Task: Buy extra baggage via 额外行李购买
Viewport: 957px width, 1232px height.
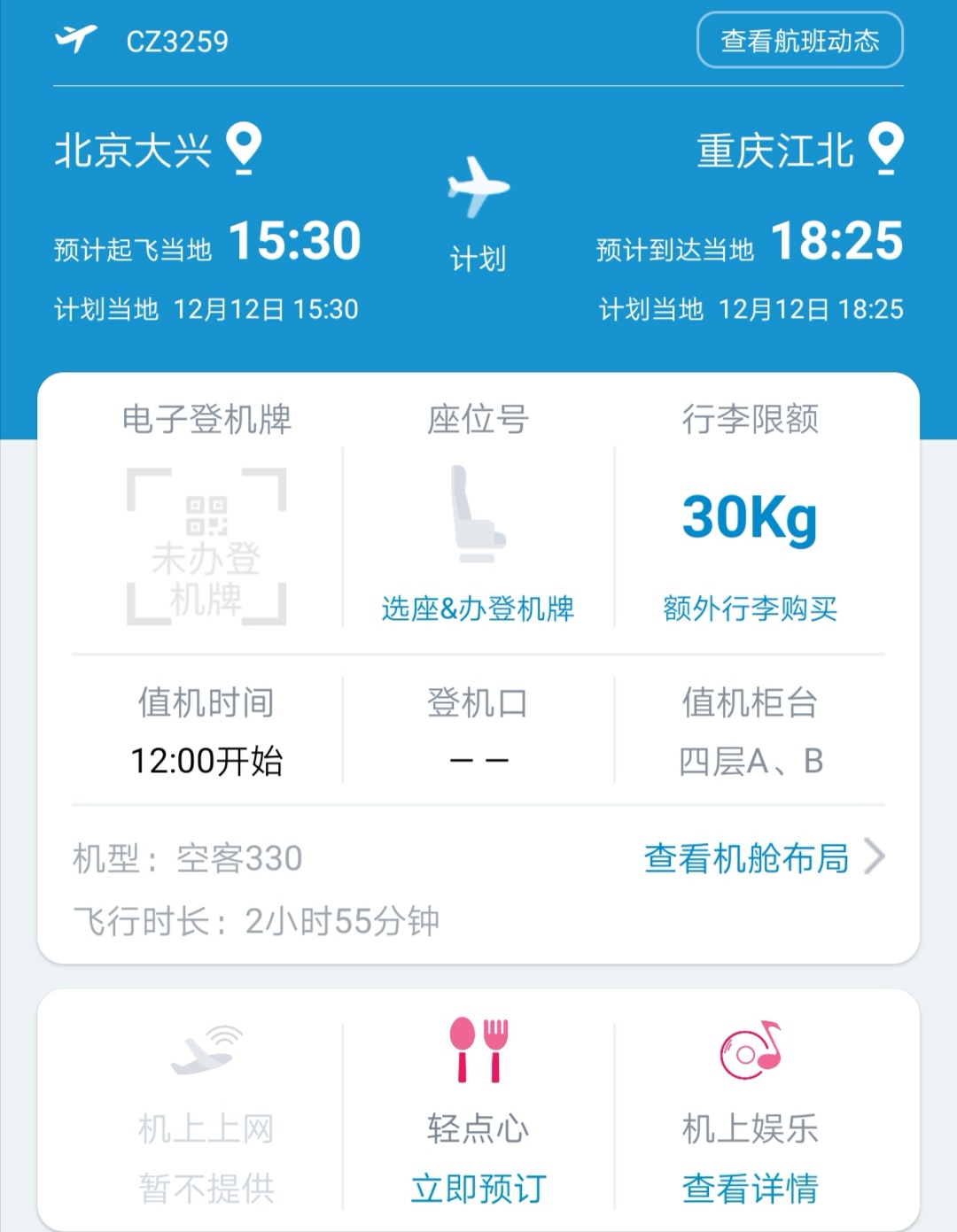Action: [750, 608]
